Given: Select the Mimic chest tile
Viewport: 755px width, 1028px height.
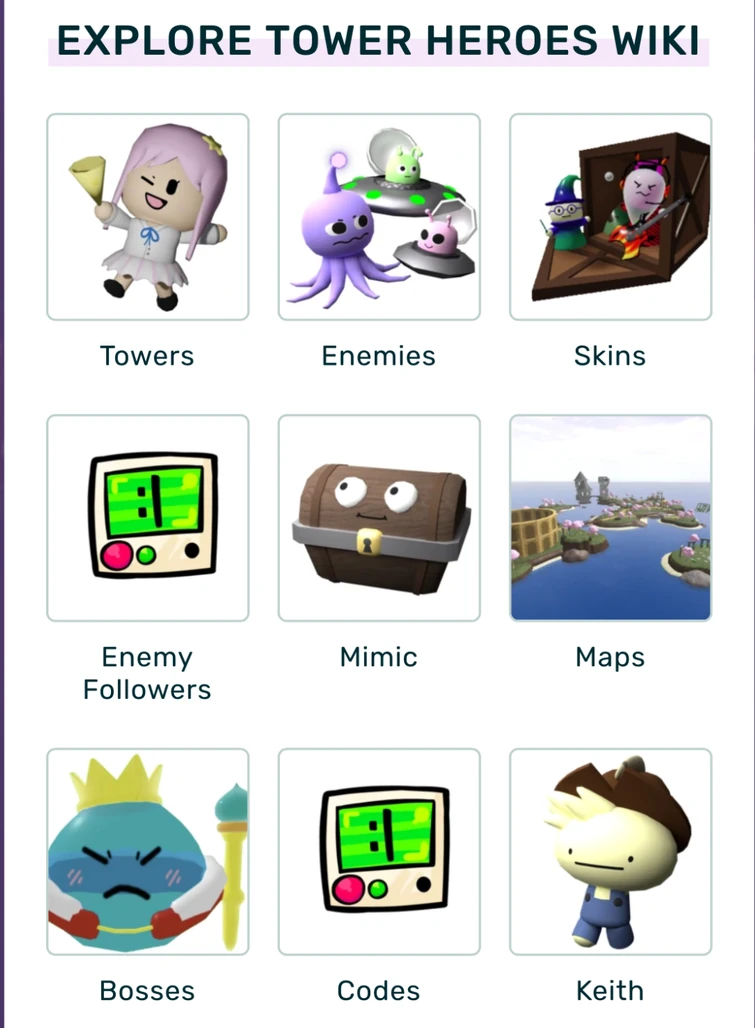Looking at the screenshot, I should coord(379,518).
